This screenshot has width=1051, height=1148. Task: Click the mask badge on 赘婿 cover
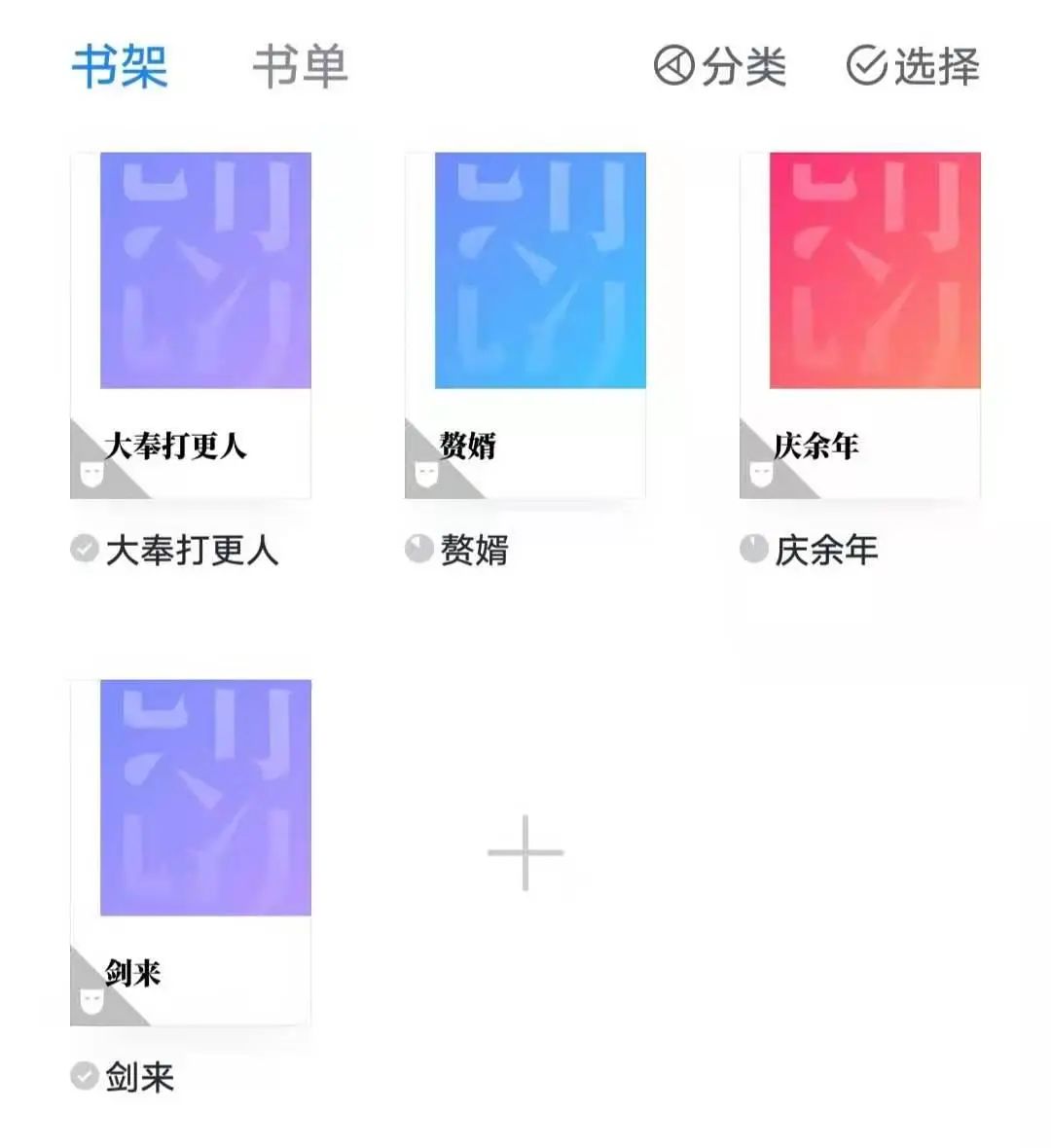click(425, 474)
